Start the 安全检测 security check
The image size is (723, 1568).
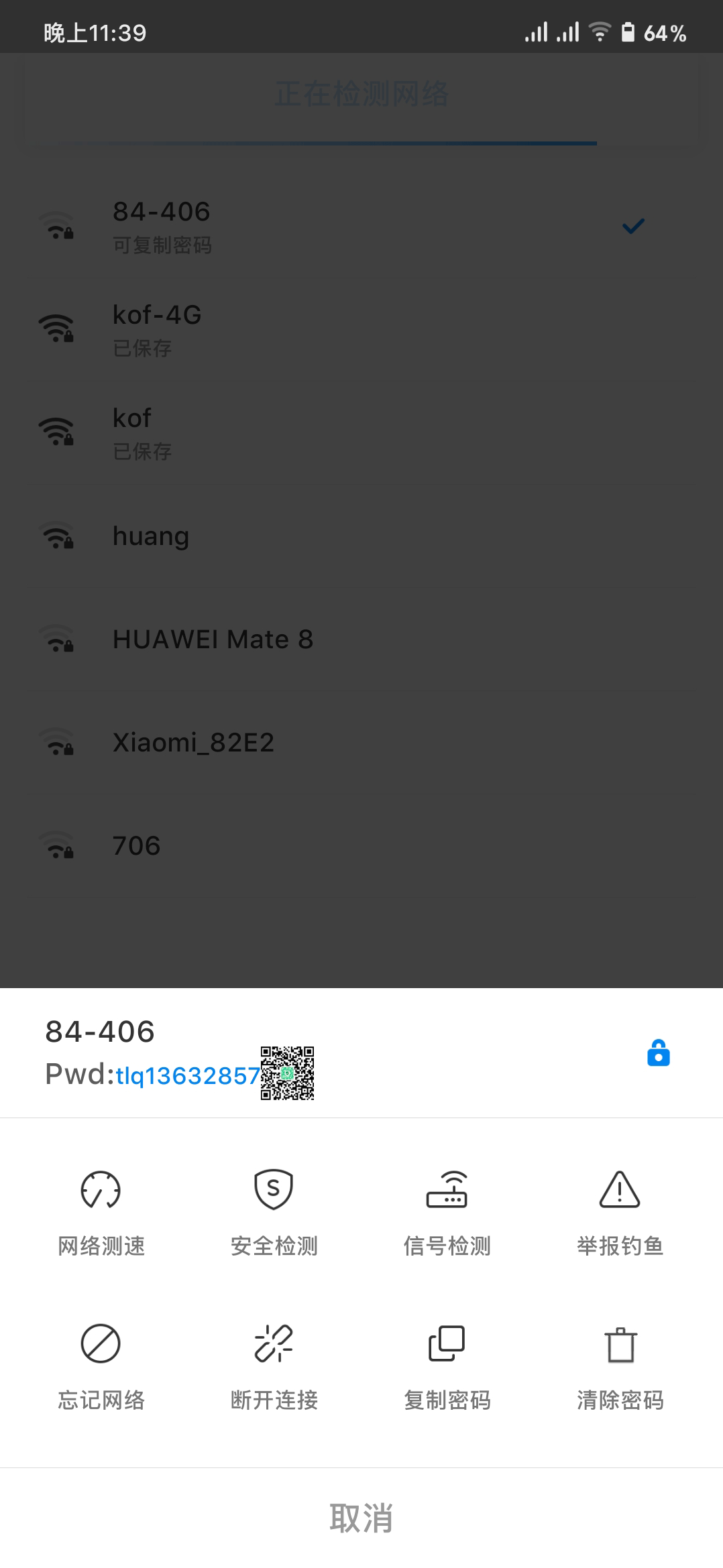point(274,1211)
